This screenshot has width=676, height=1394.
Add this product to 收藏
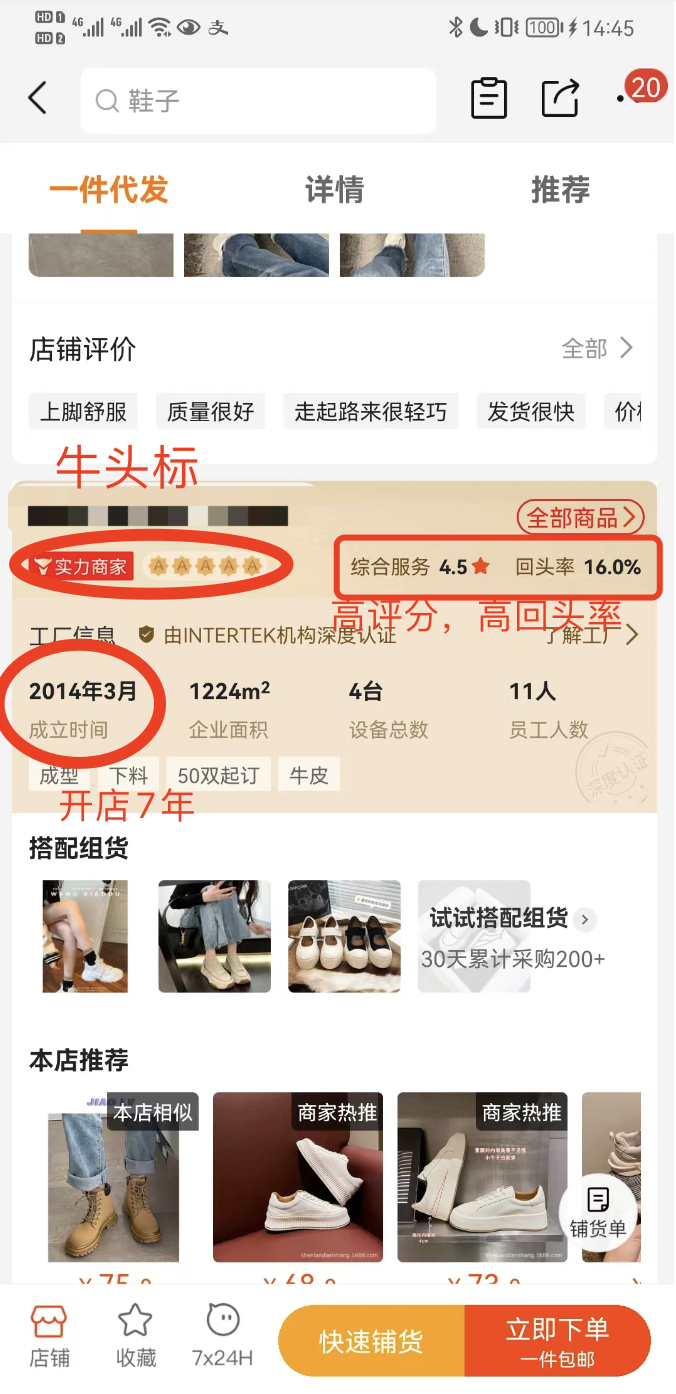[135, 1336]
